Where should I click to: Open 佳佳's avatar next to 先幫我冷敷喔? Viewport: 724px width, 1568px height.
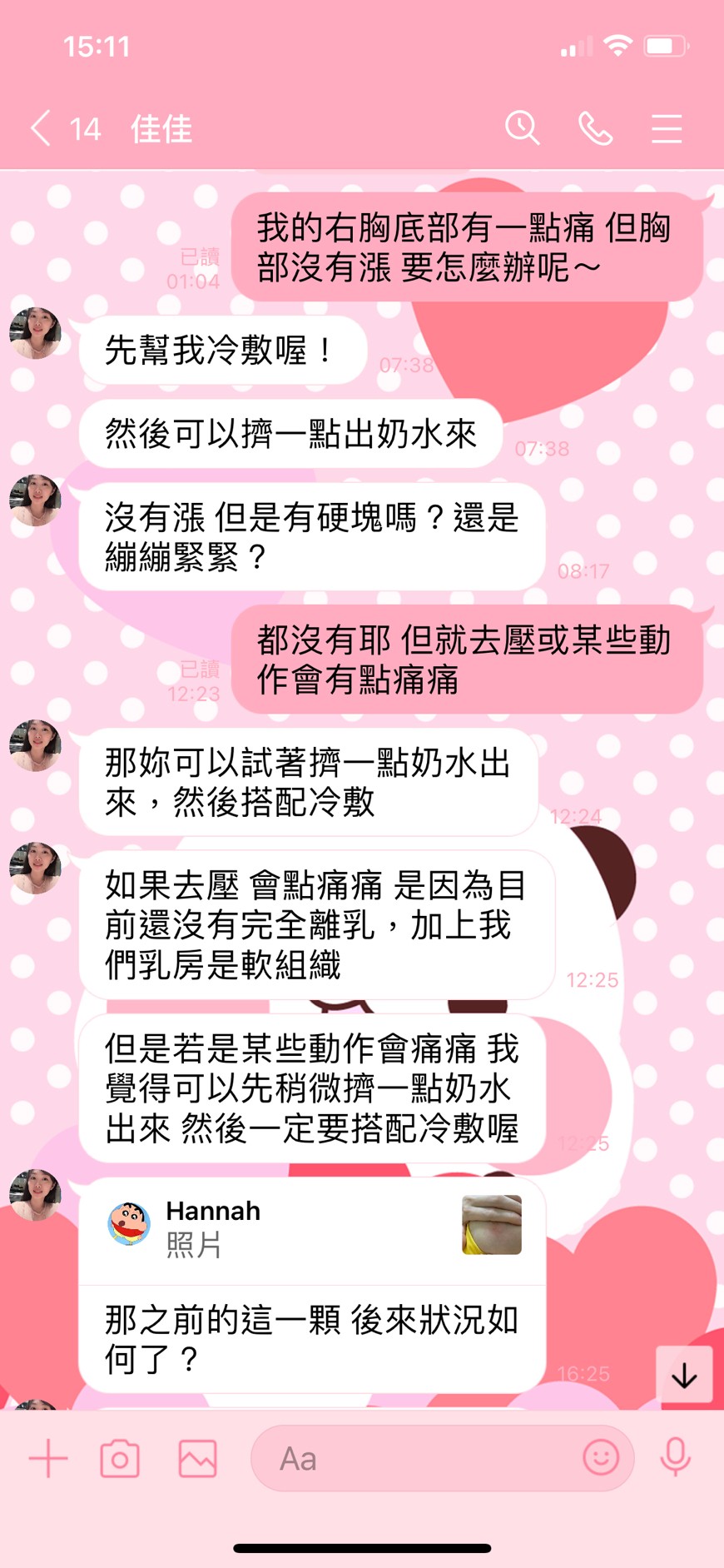35,333
